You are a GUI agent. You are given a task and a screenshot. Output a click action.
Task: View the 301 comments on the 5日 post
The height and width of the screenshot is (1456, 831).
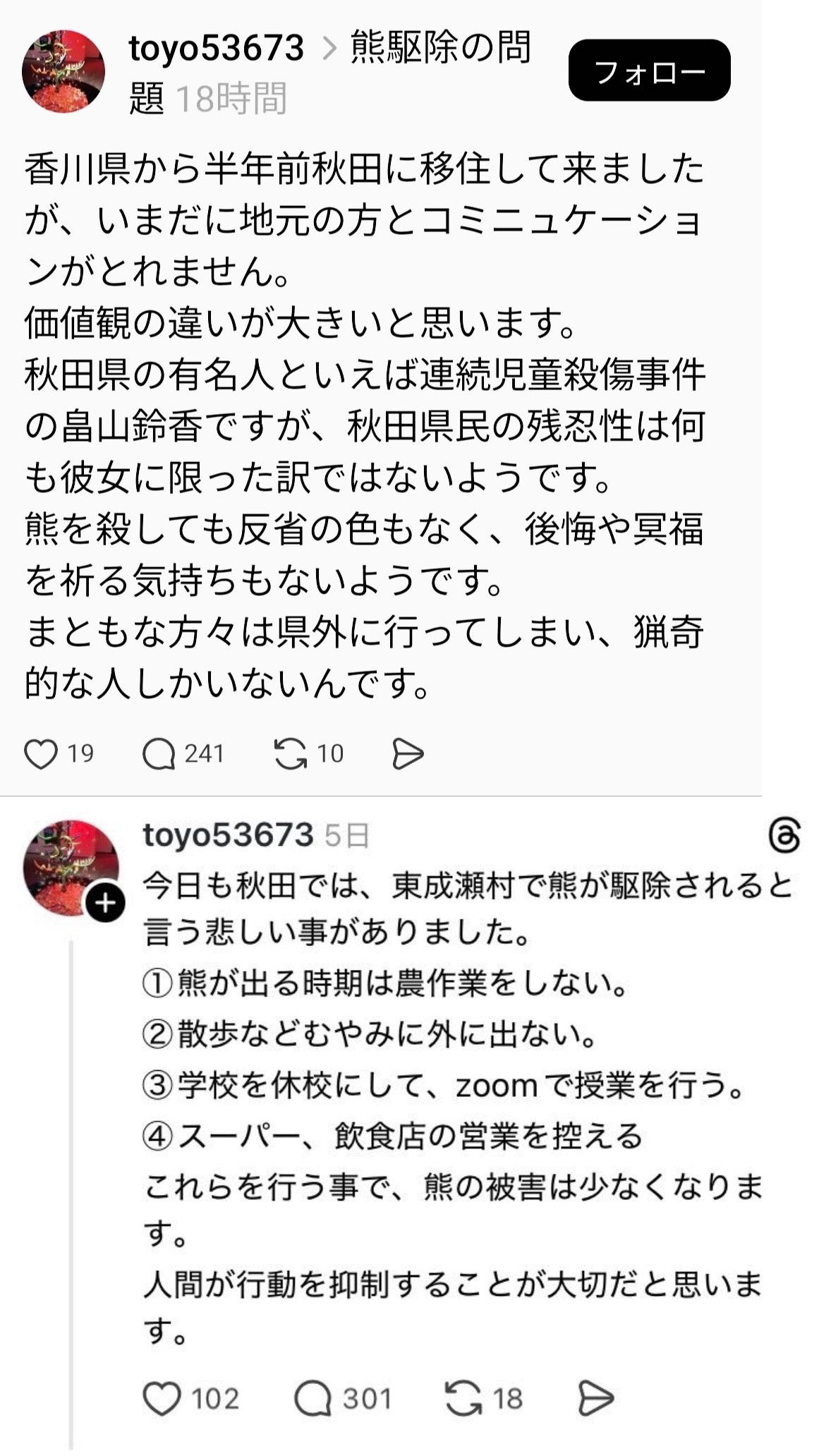[x=313, y=1399]
